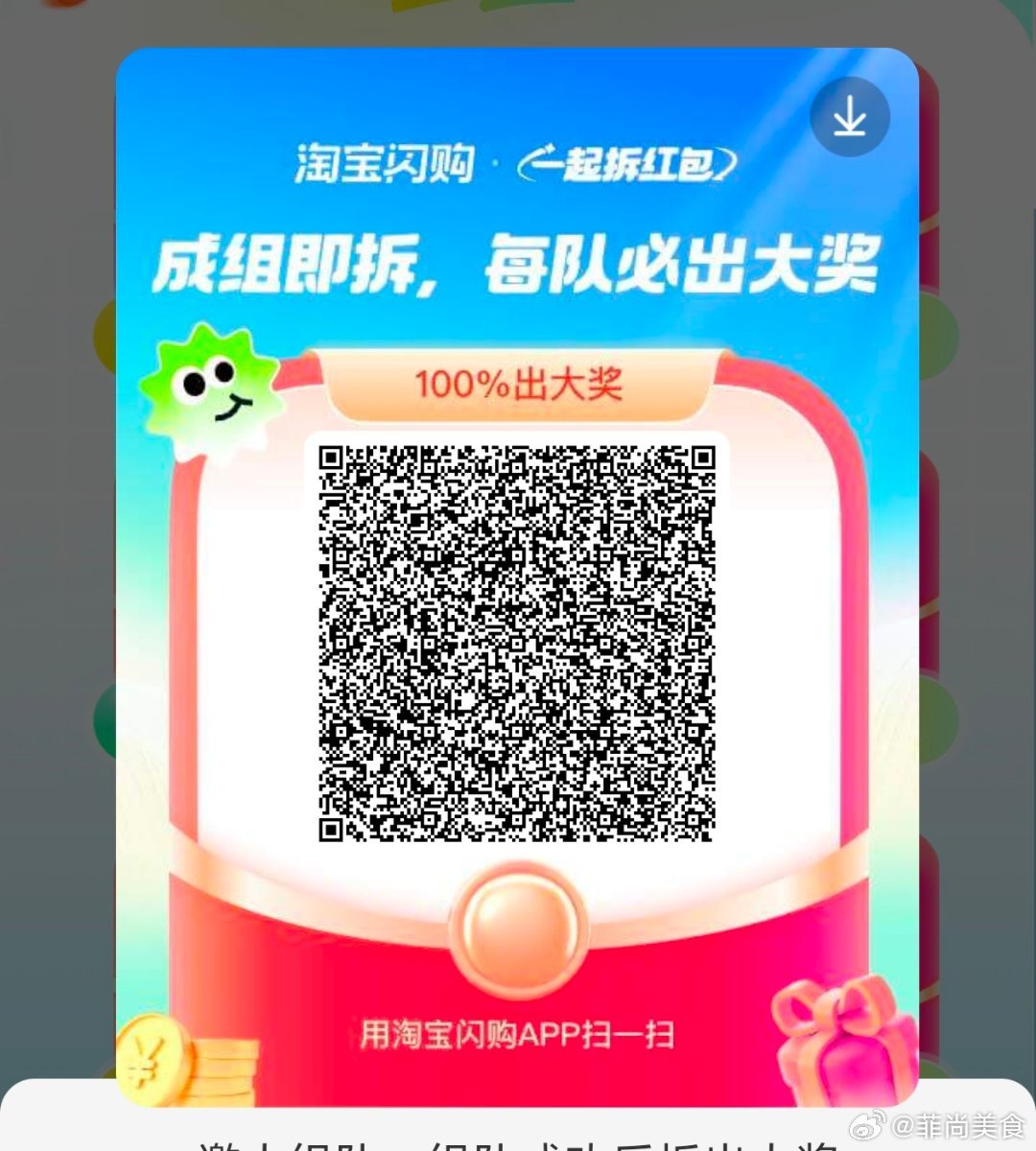Download the QR code poster
The height and width of the screenshot is (1151, 1036).
click(x=850, y=118)
